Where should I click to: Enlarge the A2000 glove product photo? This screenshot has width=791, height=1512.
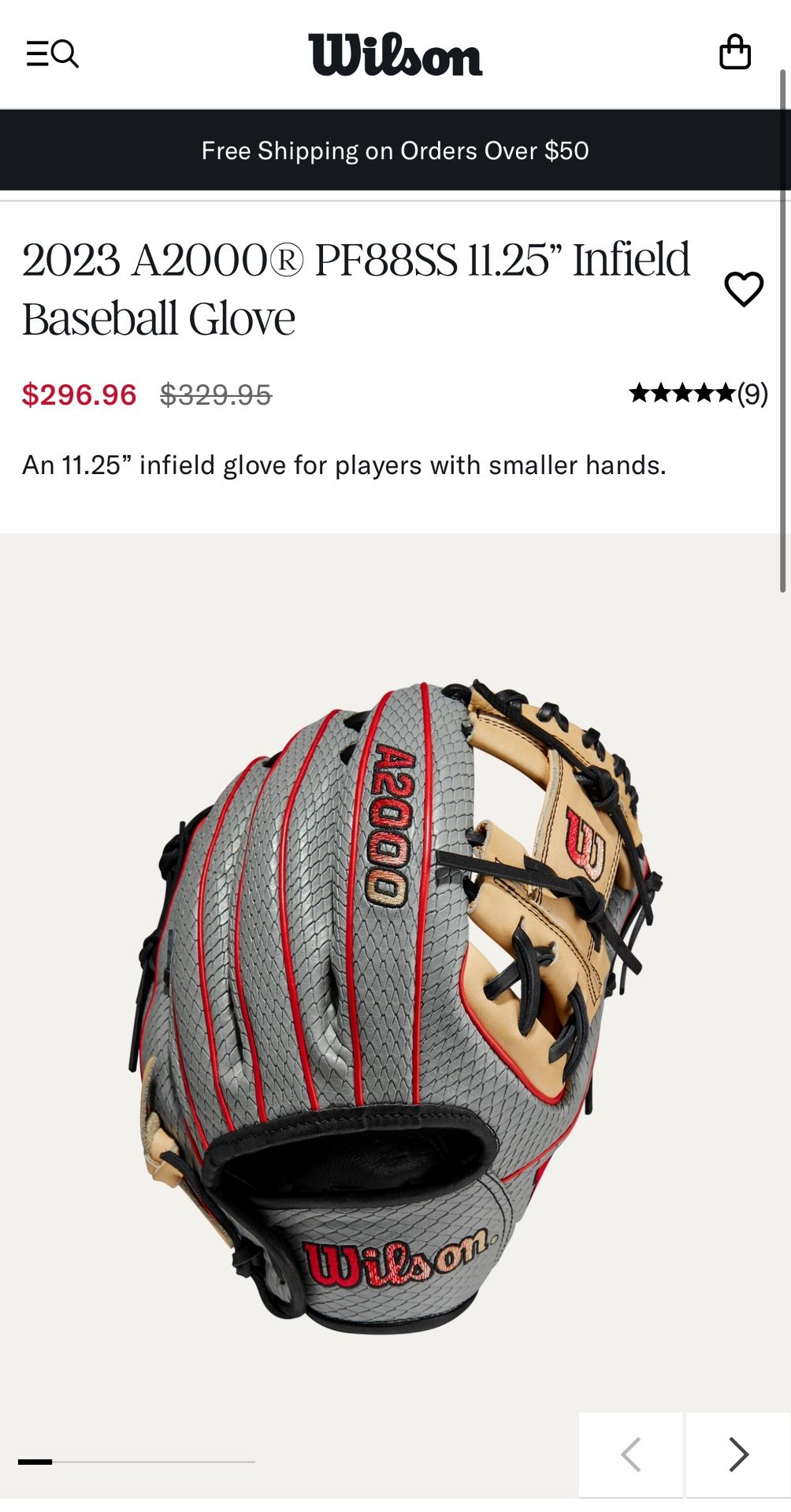tap(394, 1000)
